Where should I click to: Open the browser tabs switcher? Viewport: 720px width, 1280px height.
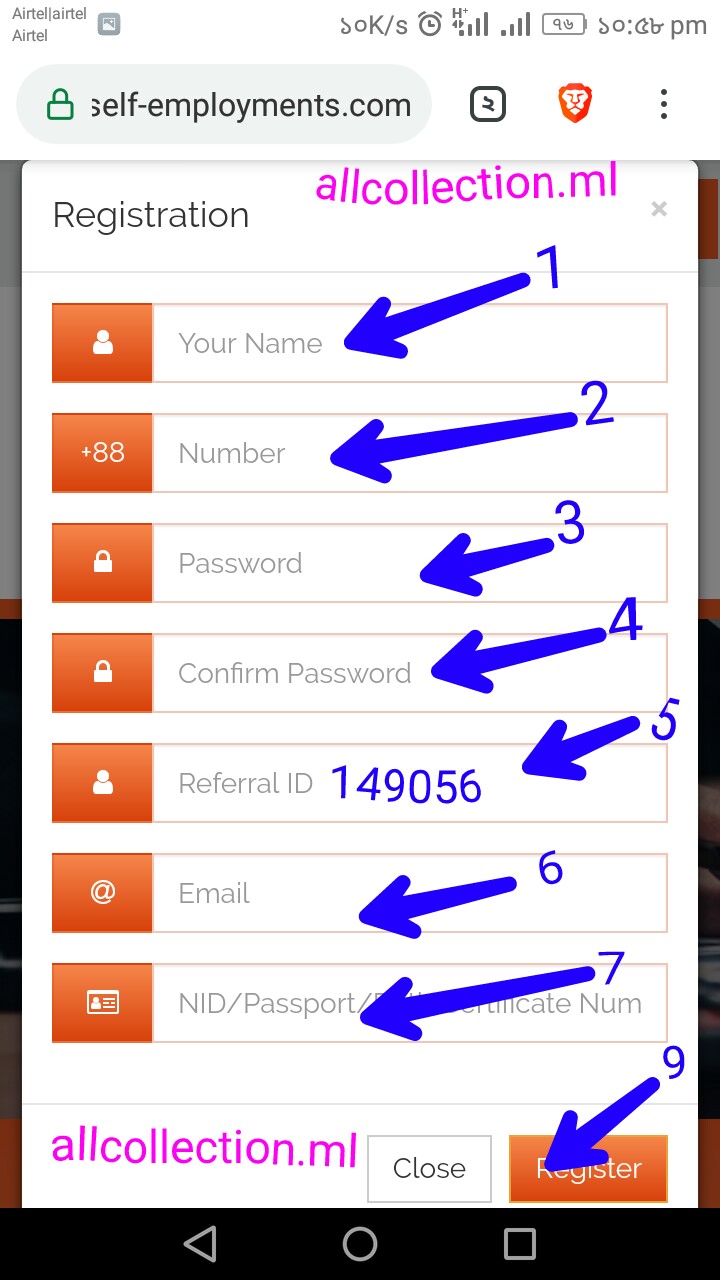488,104
